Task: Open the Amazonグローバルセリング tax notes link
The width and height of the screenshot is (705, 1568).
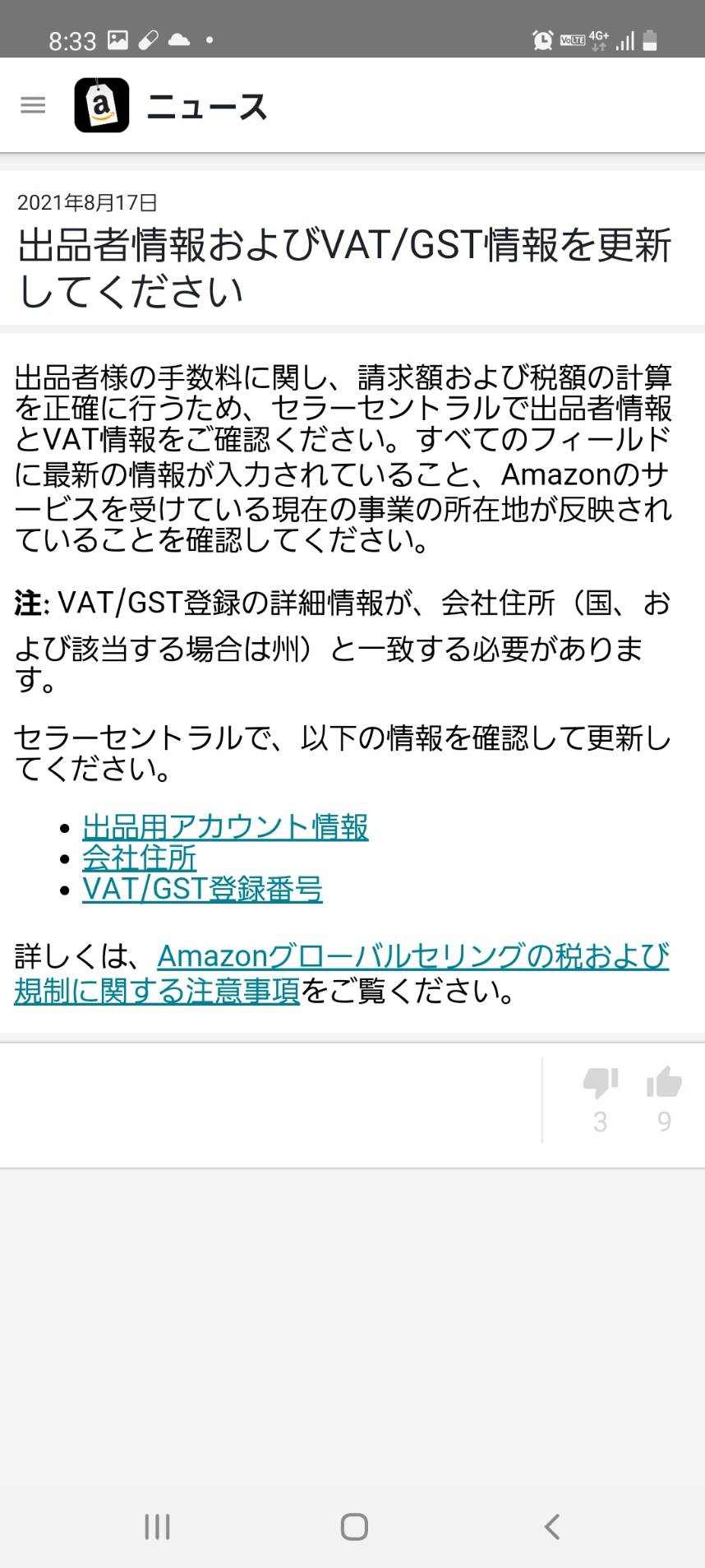Action: point(342,974)
